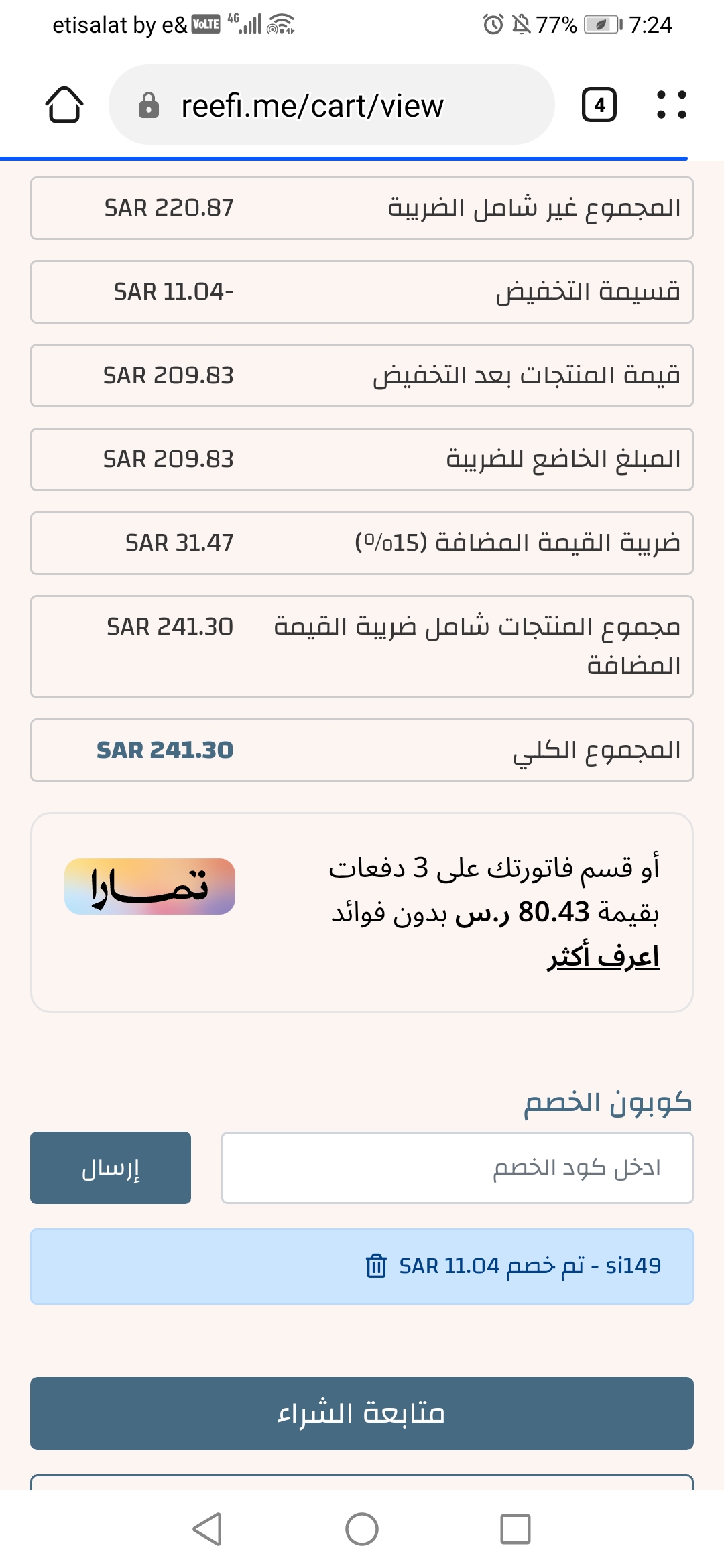The image size is (724, 1568).
Task: Go back using the system back button
Action: 207,1529
